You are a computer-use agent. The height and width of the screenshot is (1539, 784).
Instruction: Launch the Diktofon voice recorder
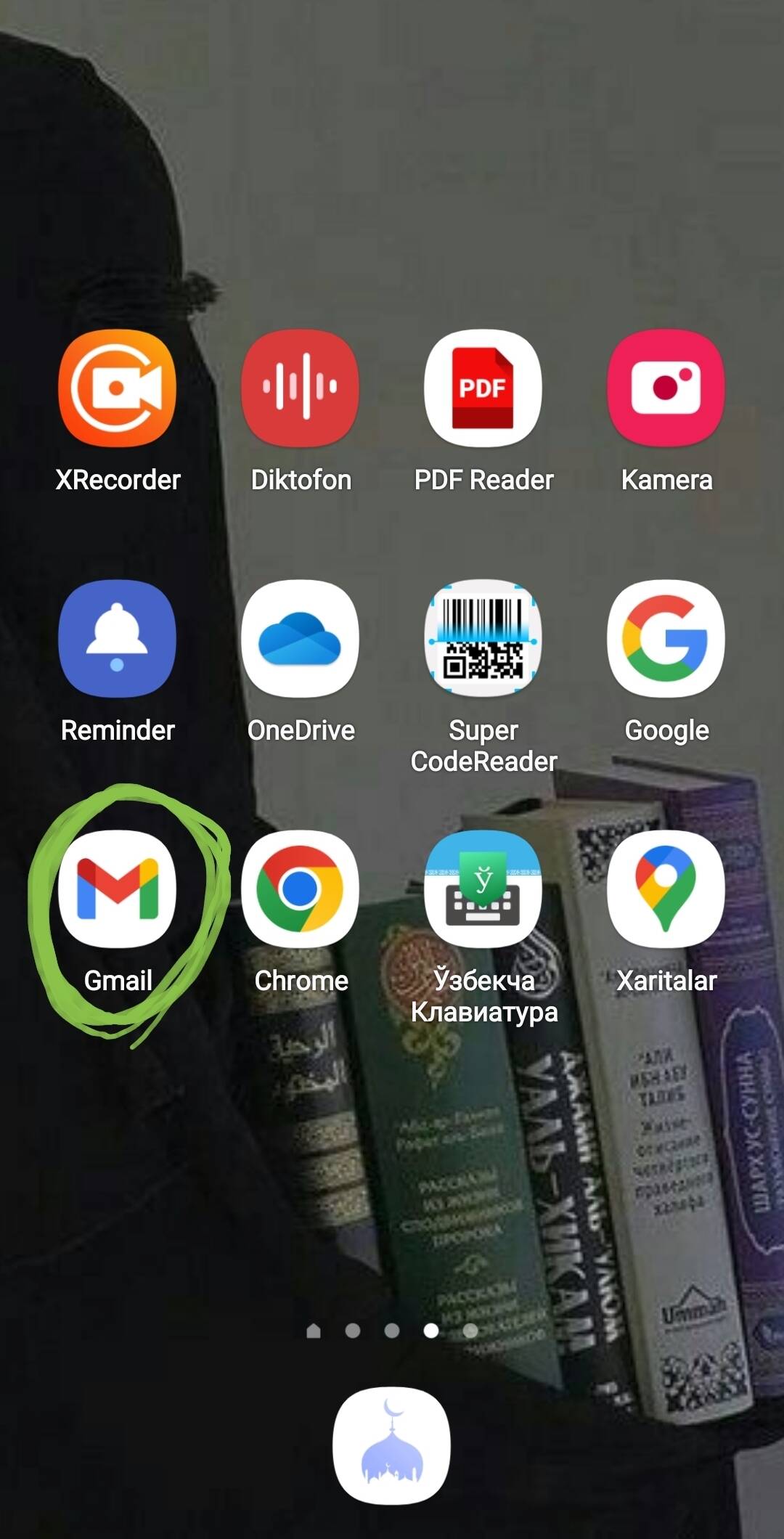pyautogui.click(x=301, y=388)
